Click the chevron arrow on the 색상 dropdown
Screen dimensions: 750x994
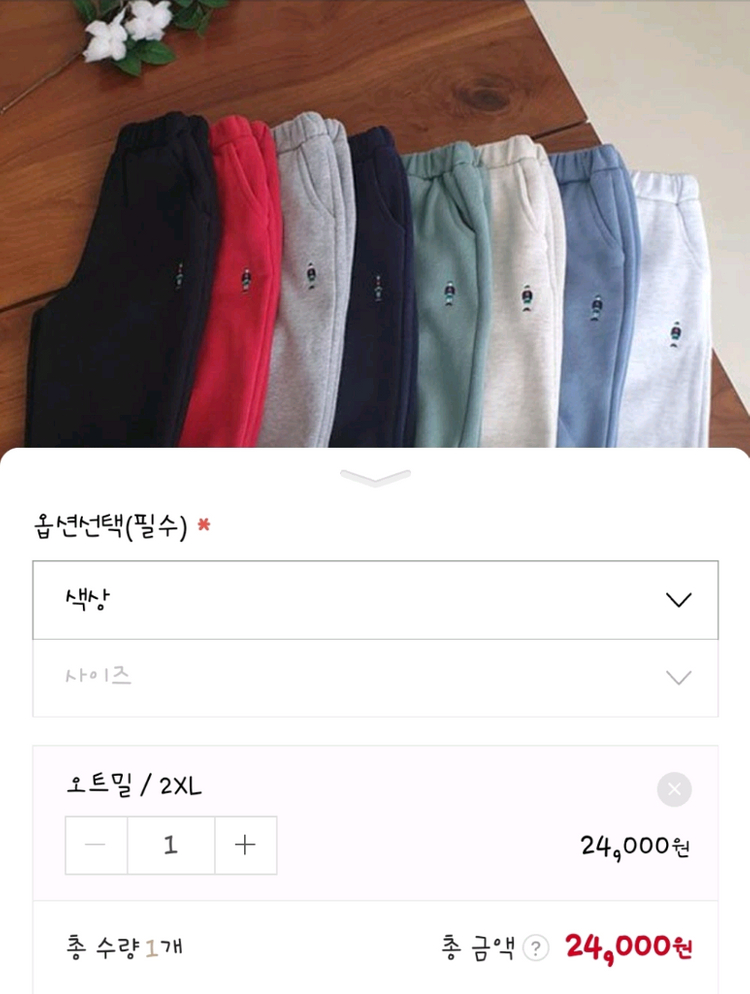pyautogui.click(x=681, y=600)
